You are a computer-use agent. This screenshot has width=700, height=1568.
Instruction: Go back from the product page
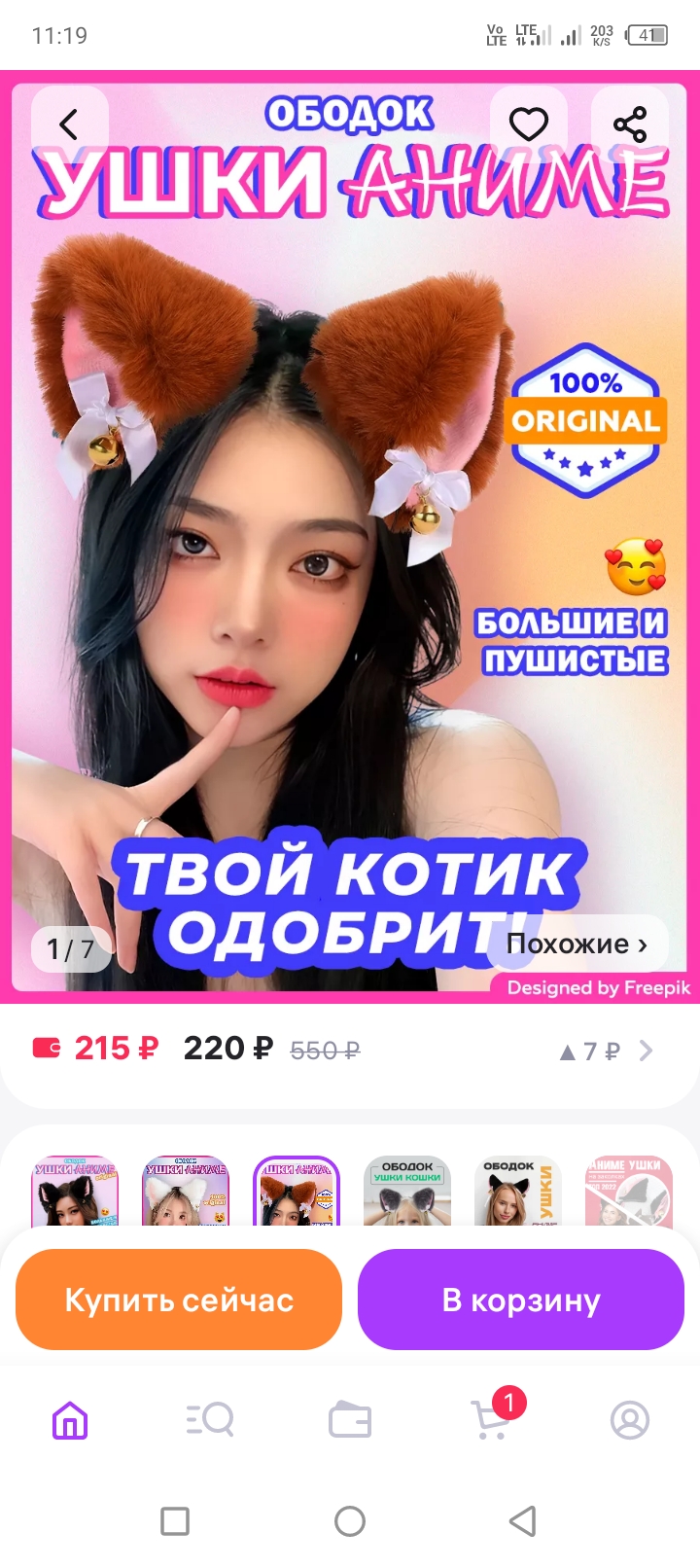click(69, 125)
